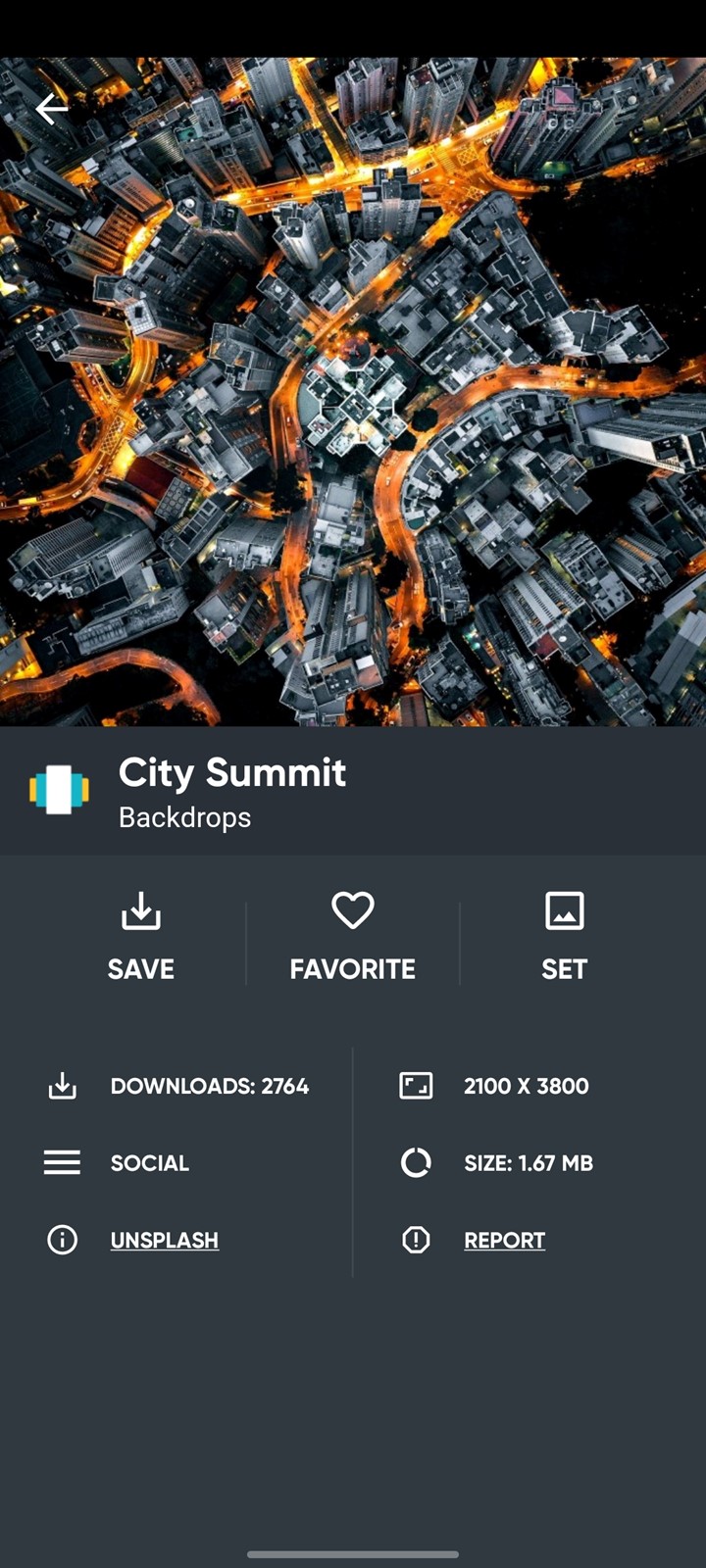
Task: View the full City Summit image
Action: [353, 392]
